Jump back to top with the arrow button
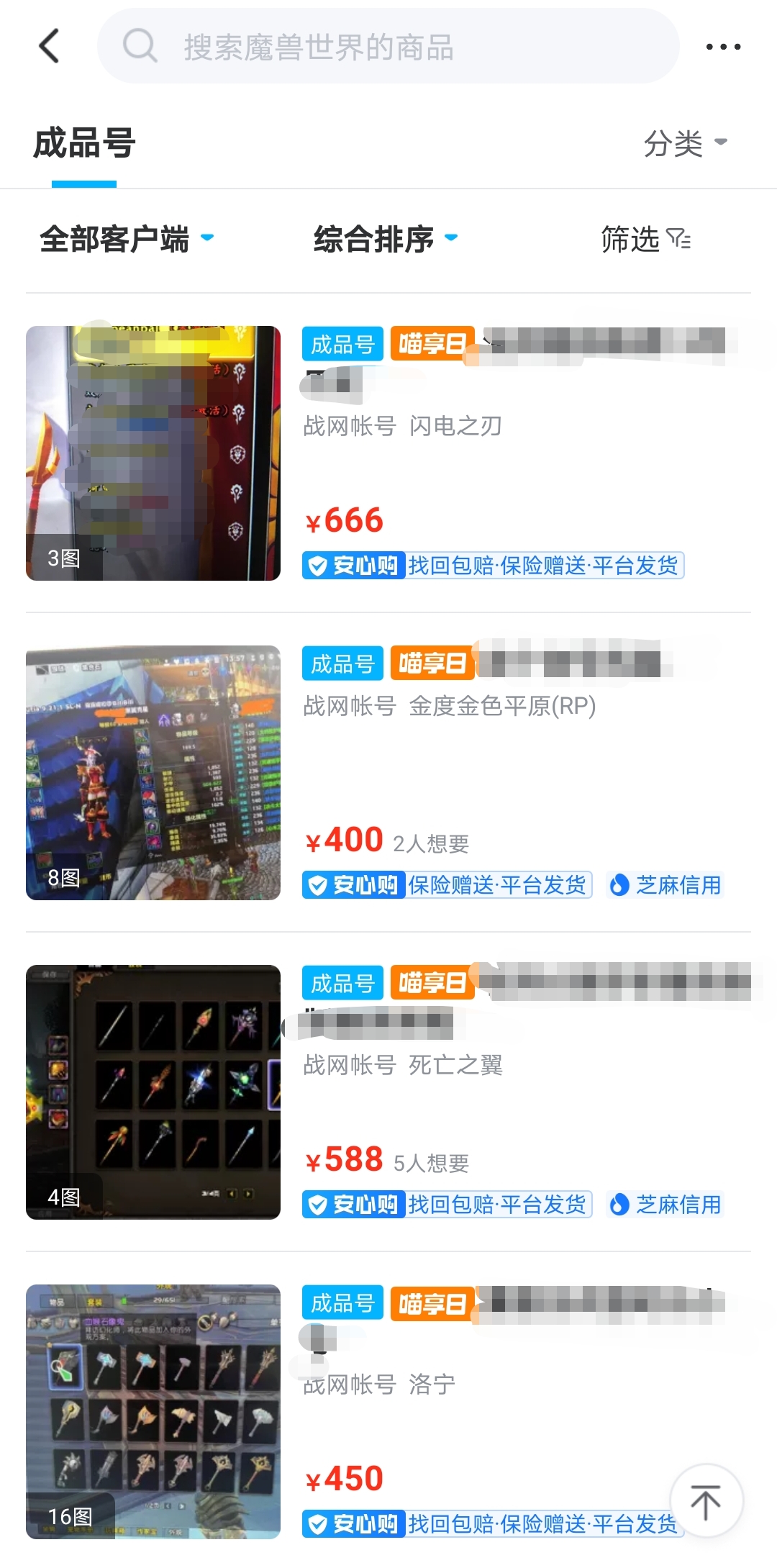The width and height of the screenshot is (777, 1568). pyautogui.click(x=706, y=1501)
